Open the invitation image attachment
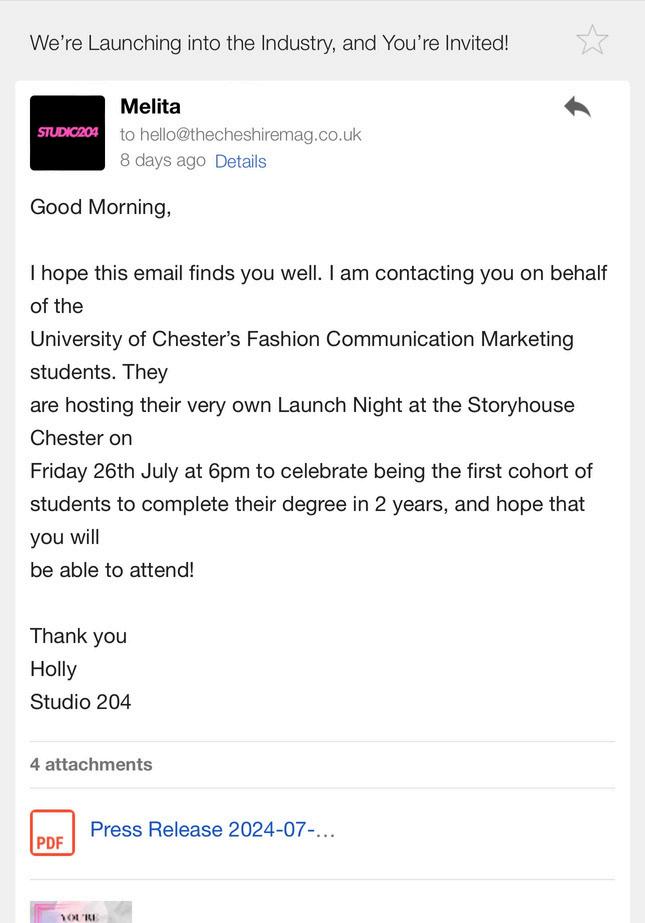 point(81,911)
